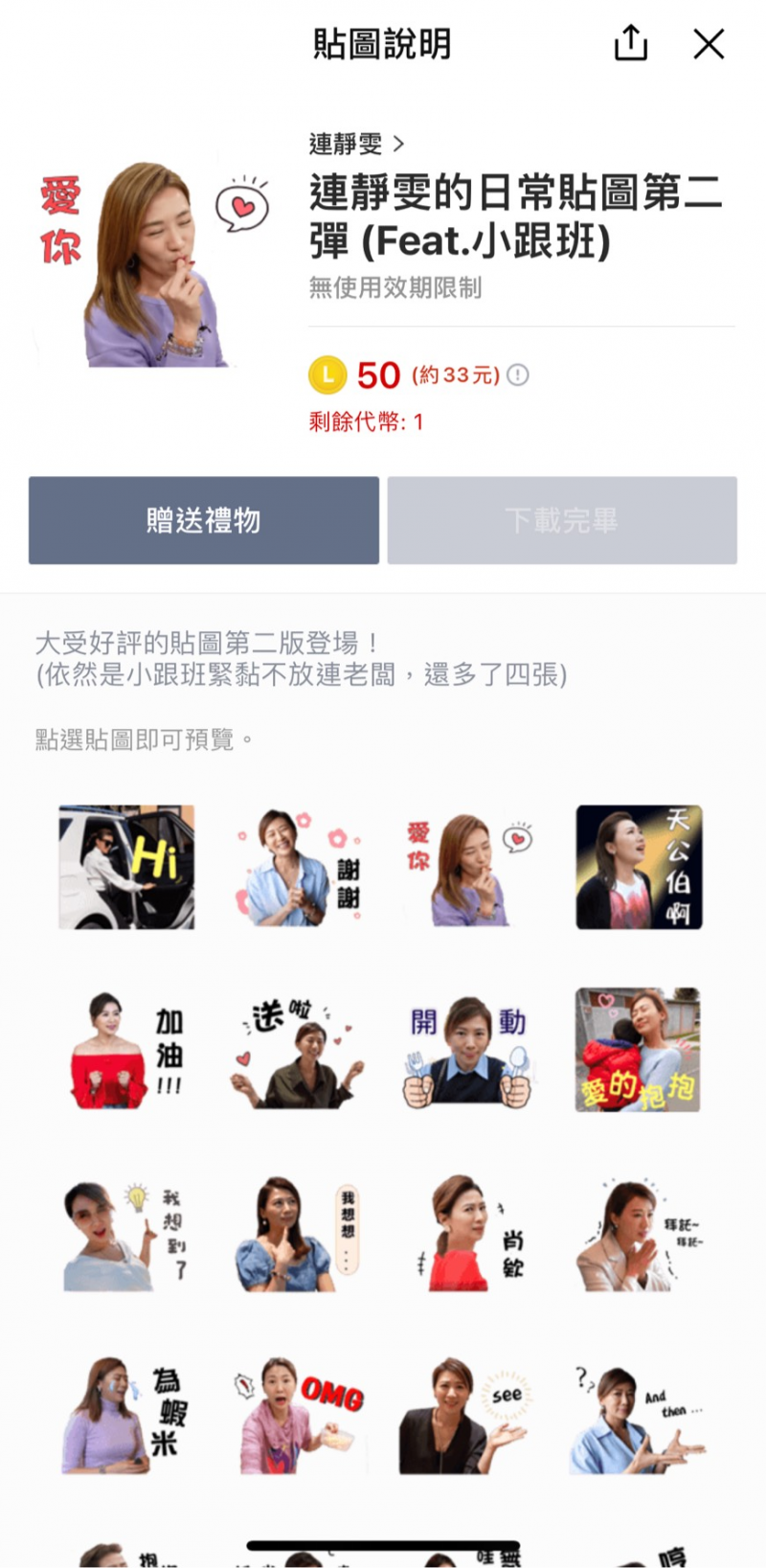Preview the Hi car sticker
The height and width of the screenshot is (1568, 766).
(x=126, y=868)
